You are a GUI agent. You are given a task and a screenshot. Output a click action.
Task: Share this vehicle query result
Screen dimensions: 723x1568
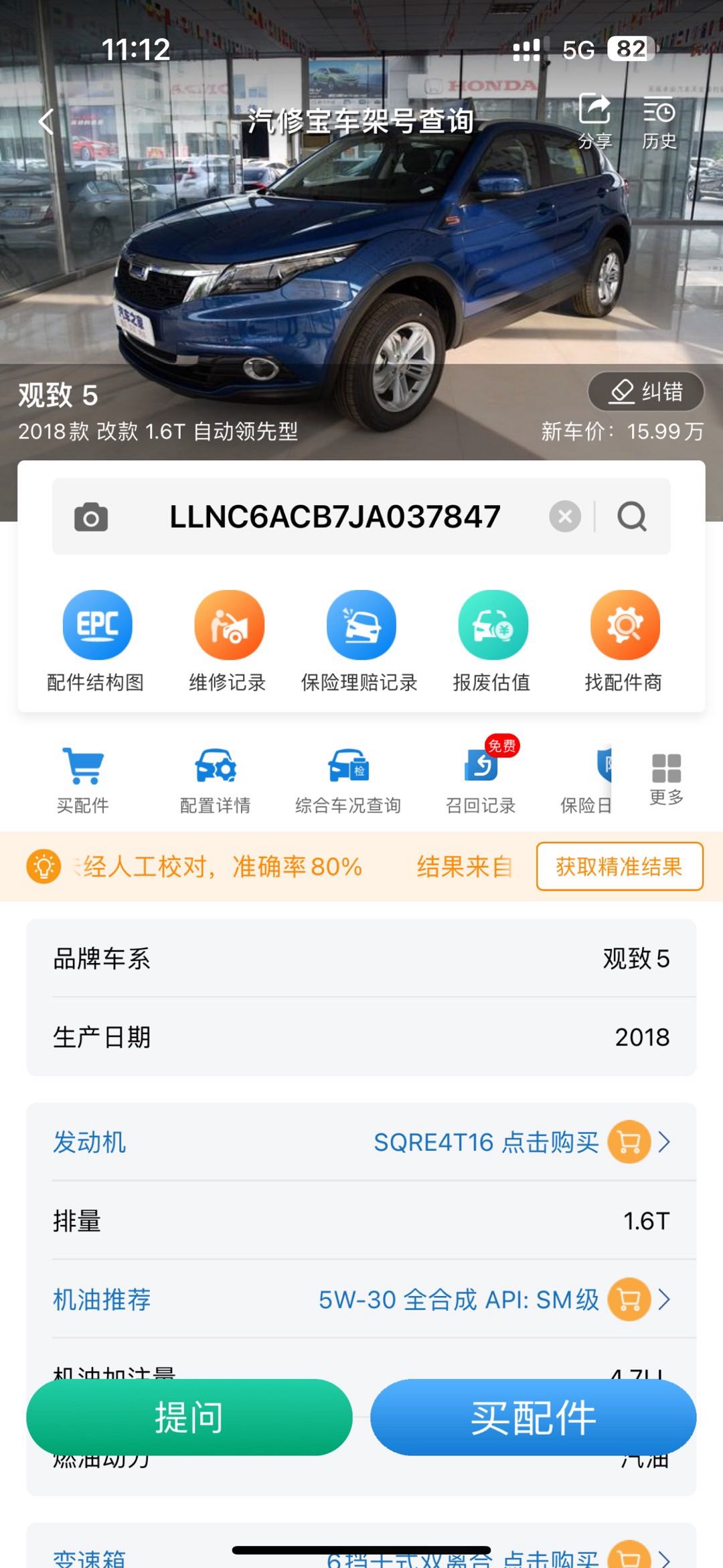pyautogui.click(x=594, y=121)
